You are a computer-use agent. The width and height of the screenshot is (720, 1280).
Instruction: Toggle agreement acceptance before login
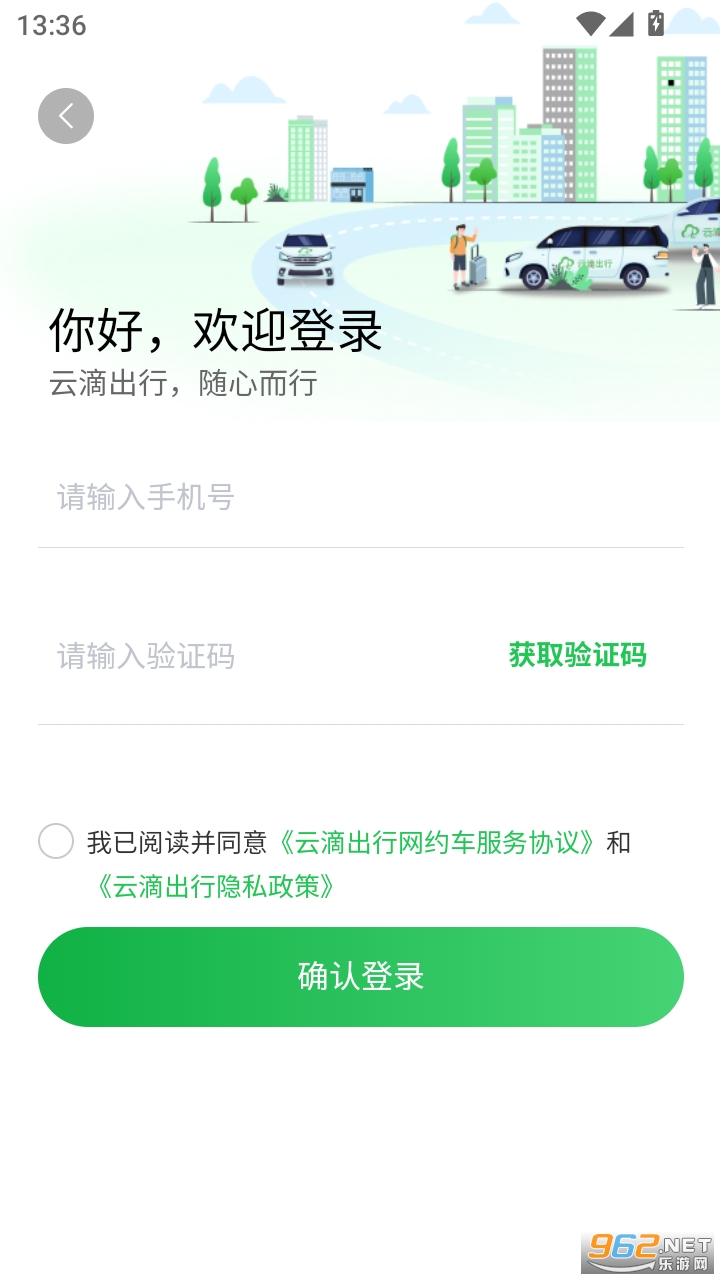pos(56,843)
